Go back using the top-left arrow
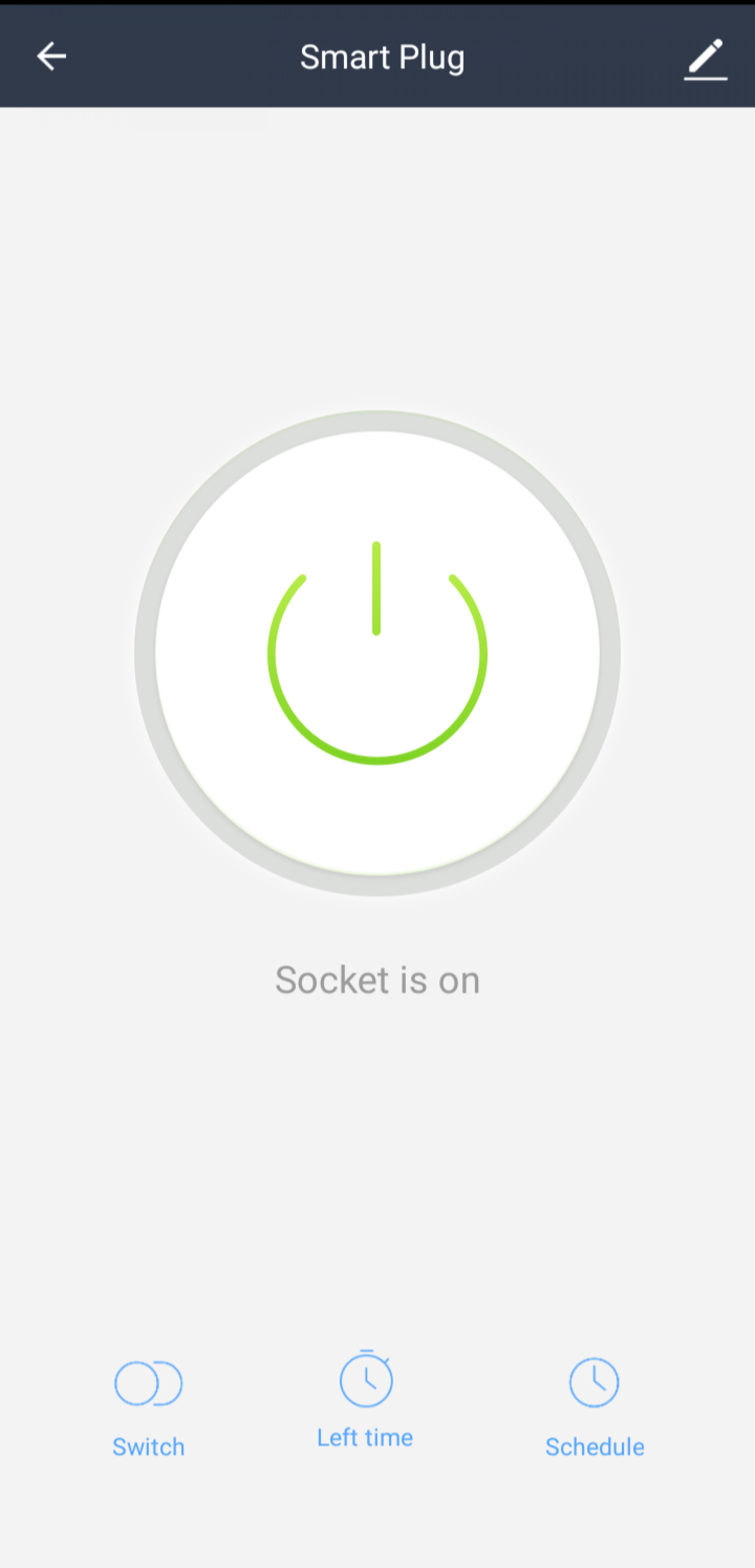This screenshot has width=755, height=1568. pos(52,57)
